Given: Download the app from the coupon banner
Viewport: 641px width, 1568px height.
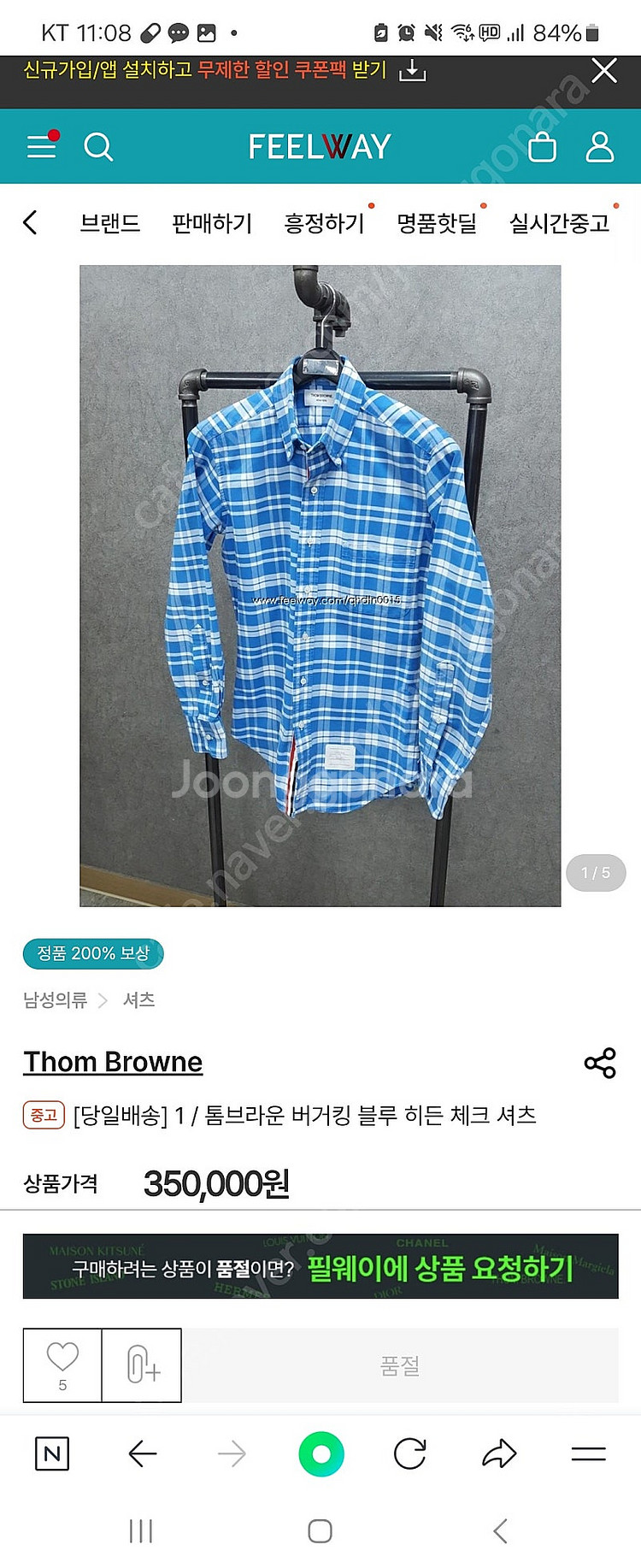Looking at the screenshot, I should tap(412, 71).
